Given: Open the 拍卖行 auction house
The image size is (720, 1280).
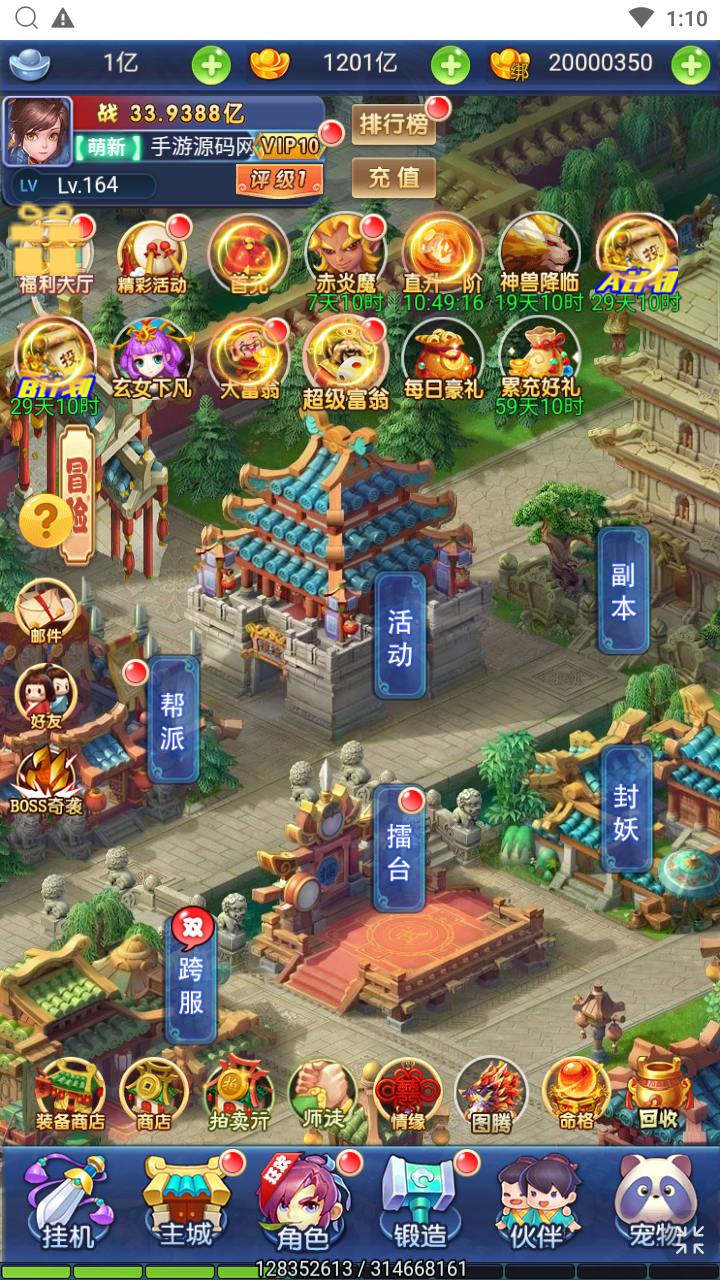Looking at the screenshot, I should [x=237, y=1095].
